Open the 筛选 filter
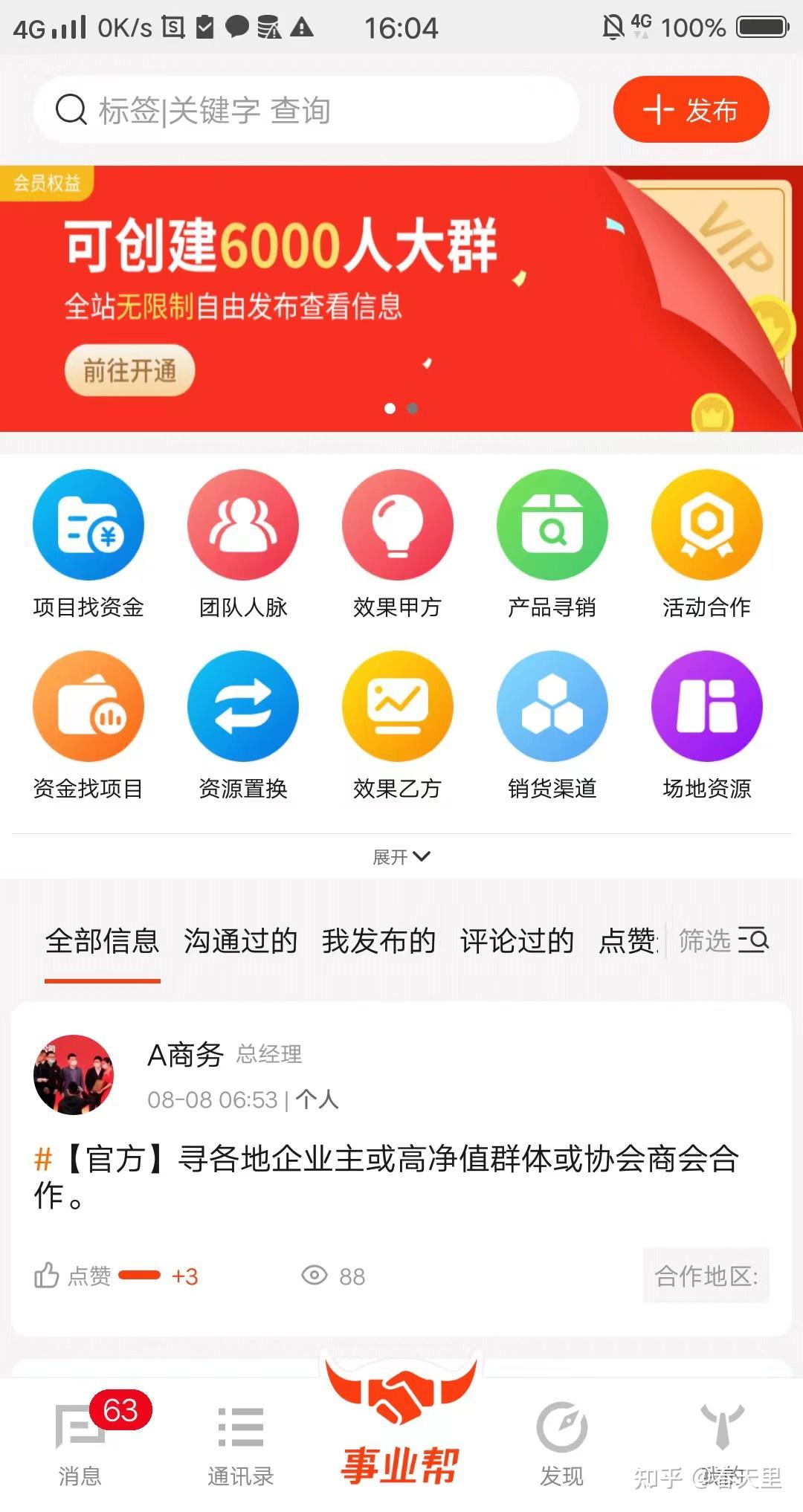The image size is (803, 1512). tap(723, 941)
